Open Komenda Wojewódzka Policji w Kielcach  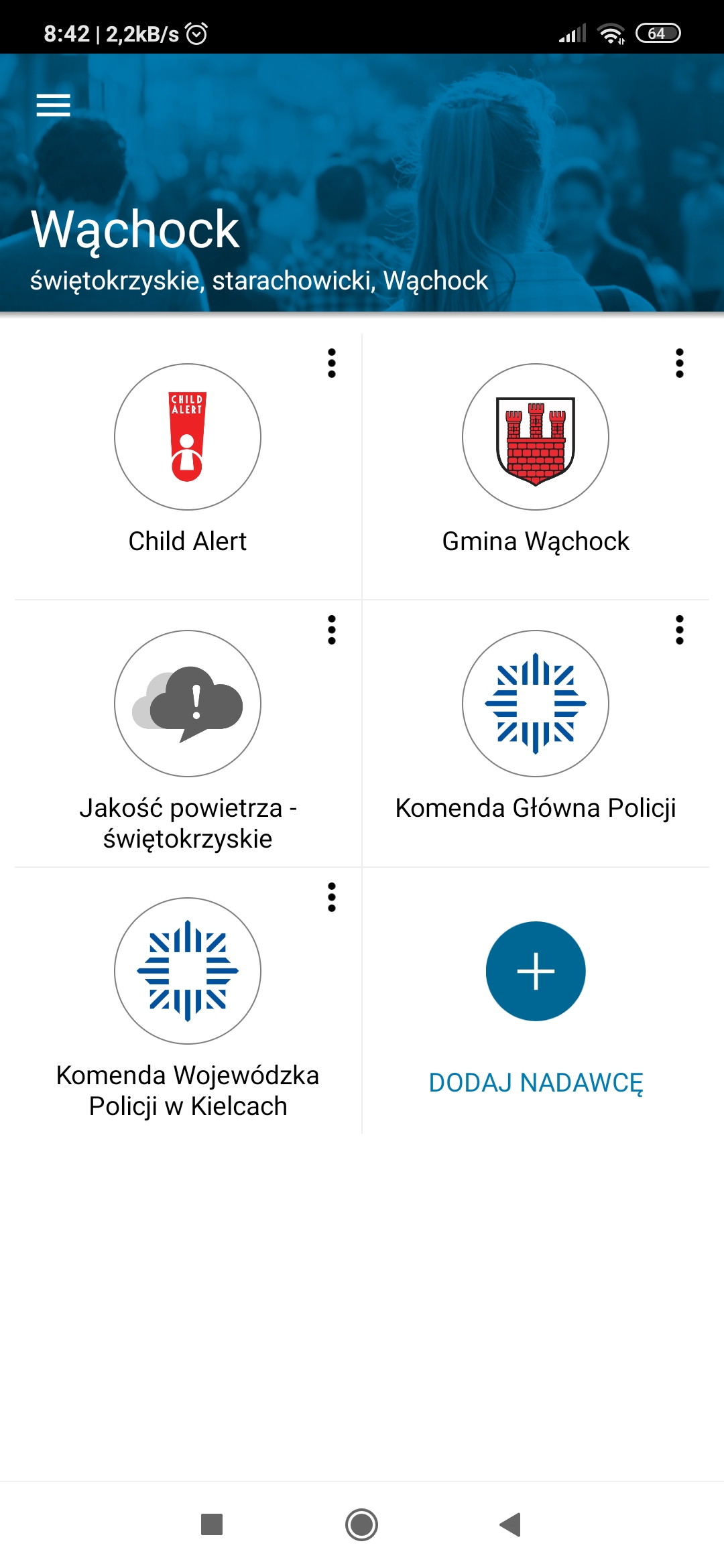[188, 971]
